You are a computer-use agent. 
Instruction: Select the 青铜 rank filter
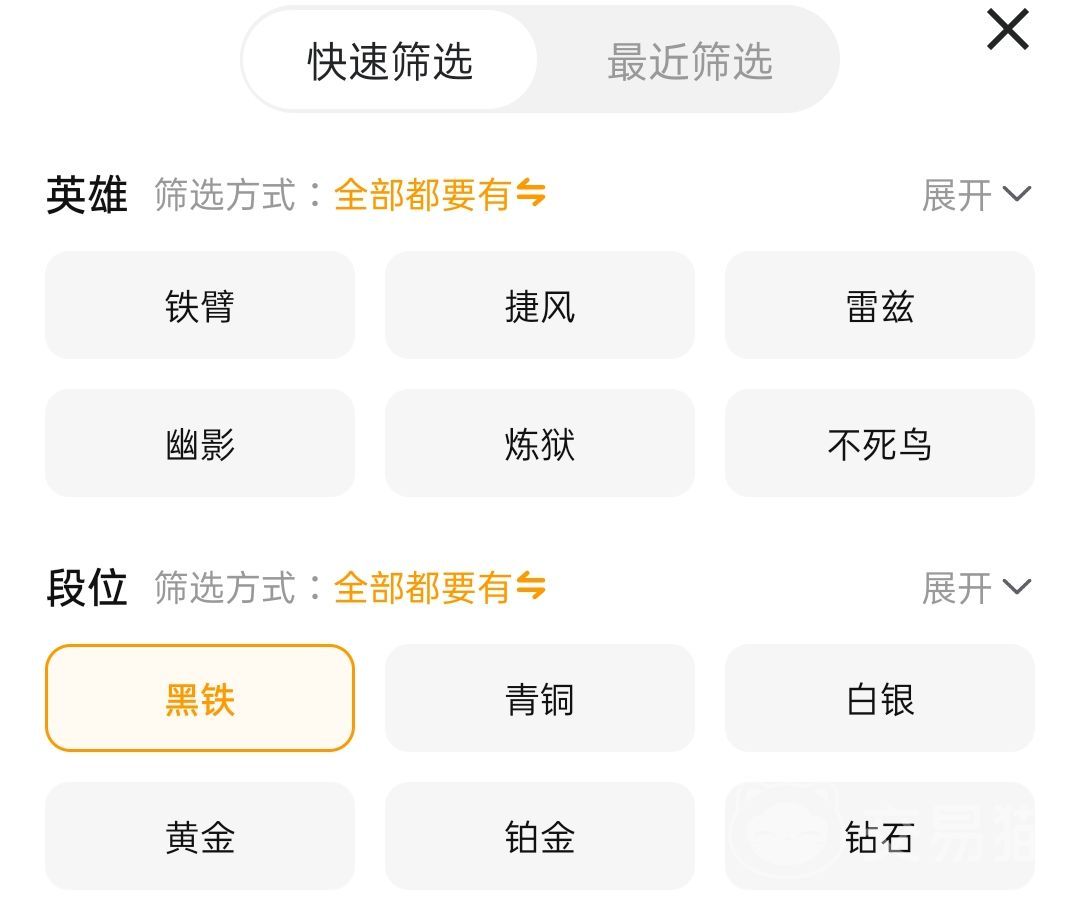tap(540, 699)
